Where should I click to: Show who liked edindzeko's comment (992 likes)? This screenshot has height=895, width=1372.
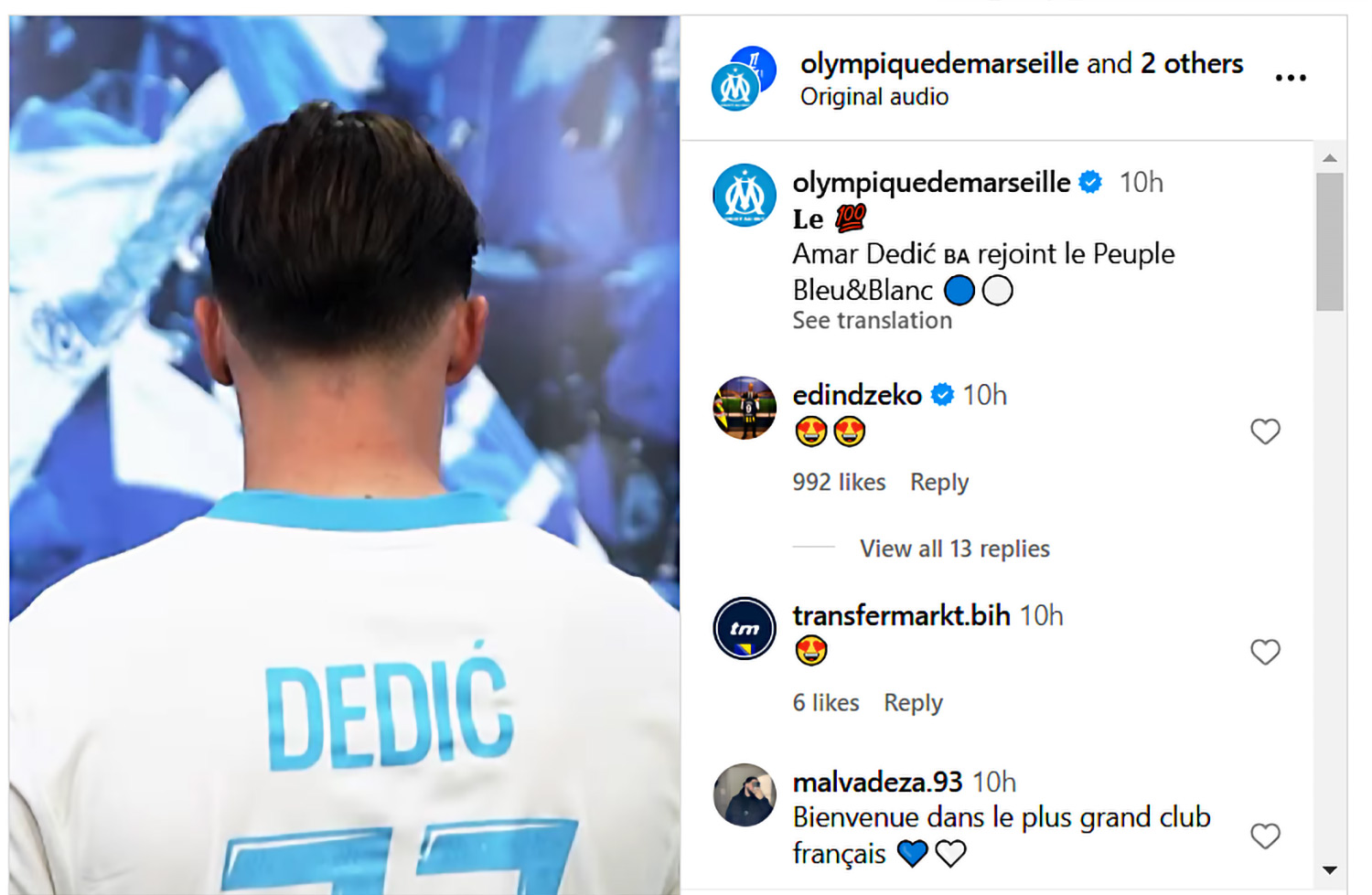[838, 482]
